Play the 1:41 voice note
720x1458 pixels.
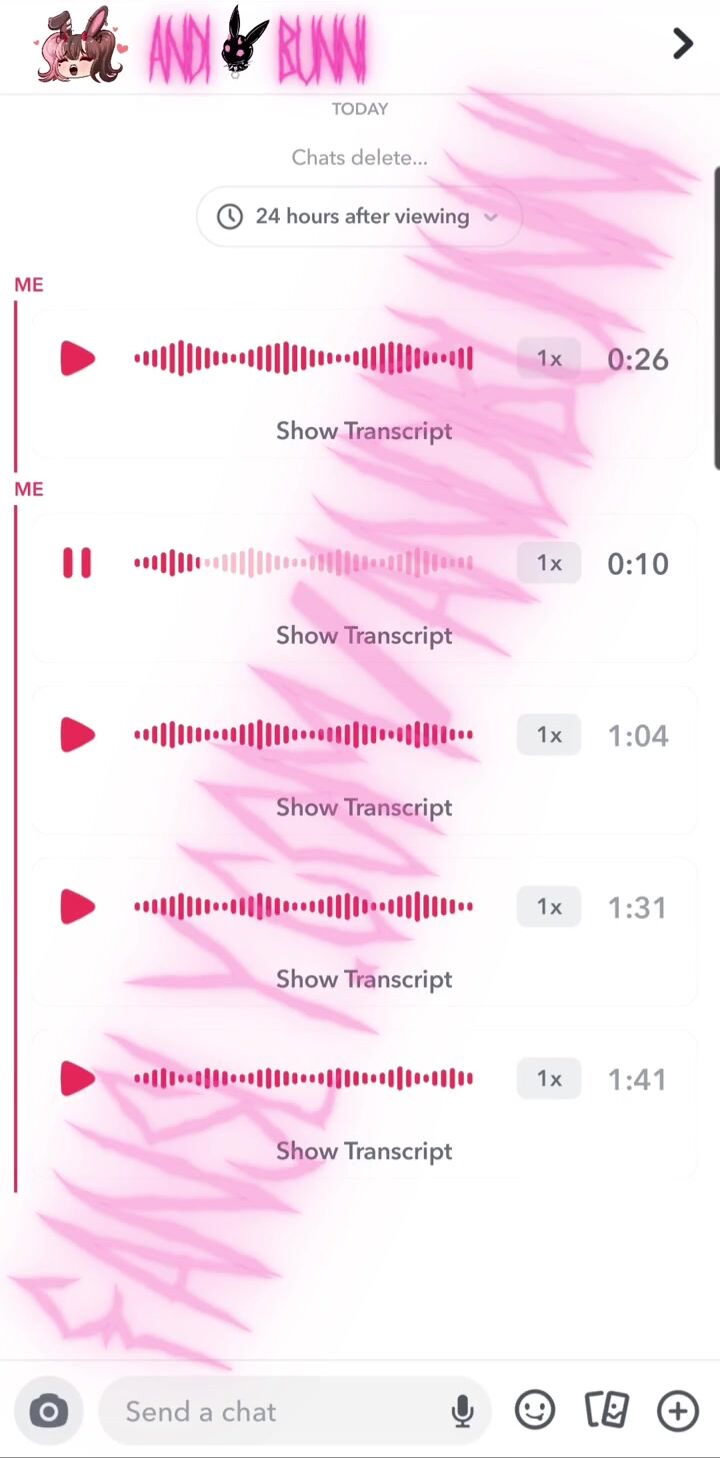77,1079
